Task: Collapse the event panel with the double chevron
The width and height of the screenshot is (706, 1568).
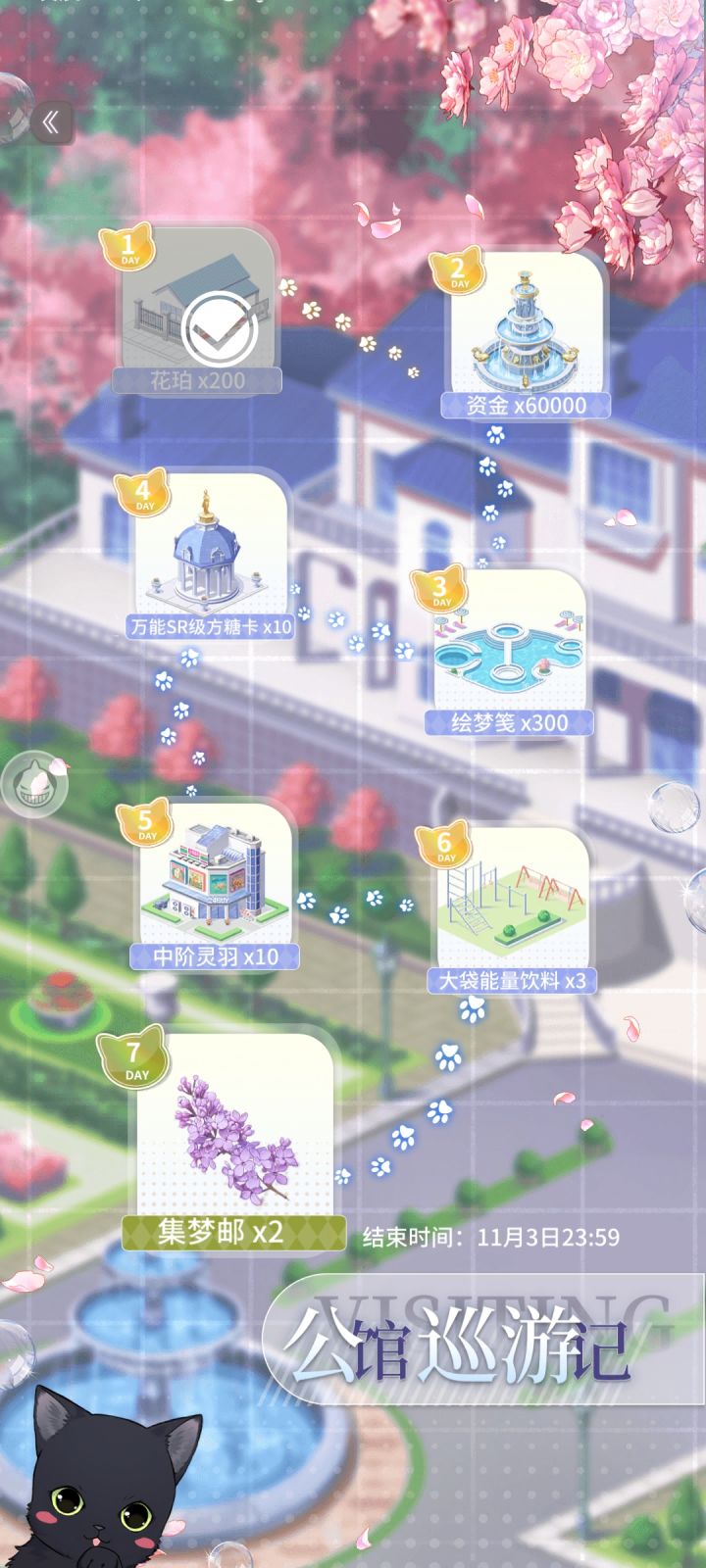Action: [54, 121]
